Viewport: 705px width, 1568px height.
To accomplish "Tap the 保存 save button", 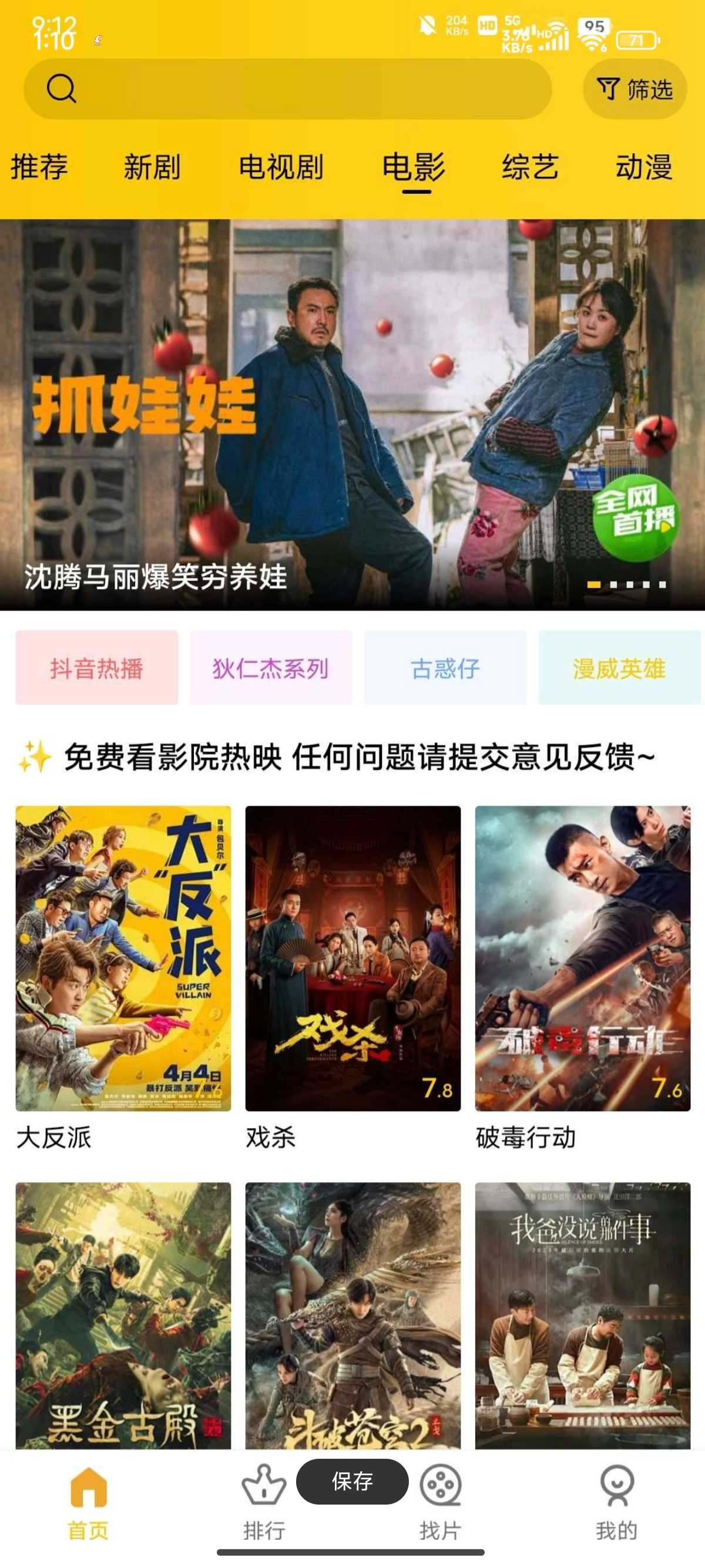I will click(x=352, y=1481).
